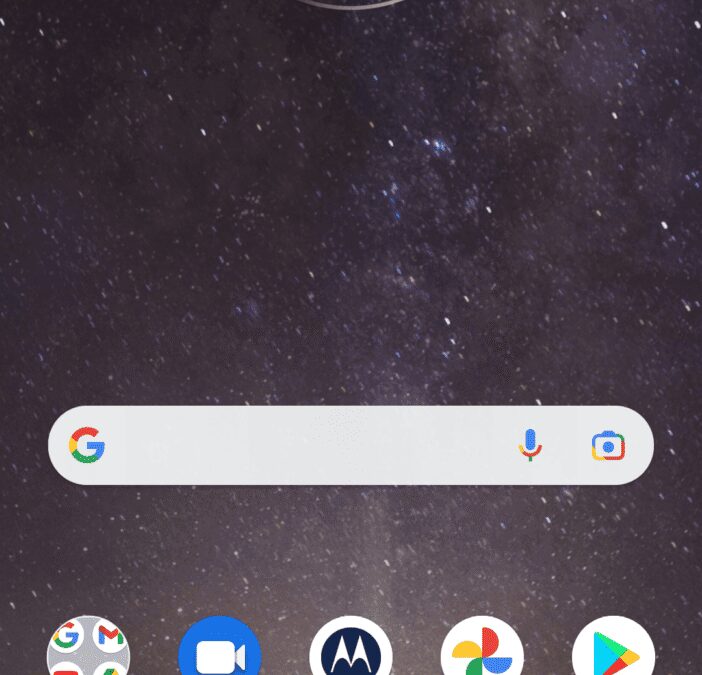Open the Google apps folder
The image size is (702, 675).
pos(88,650)
